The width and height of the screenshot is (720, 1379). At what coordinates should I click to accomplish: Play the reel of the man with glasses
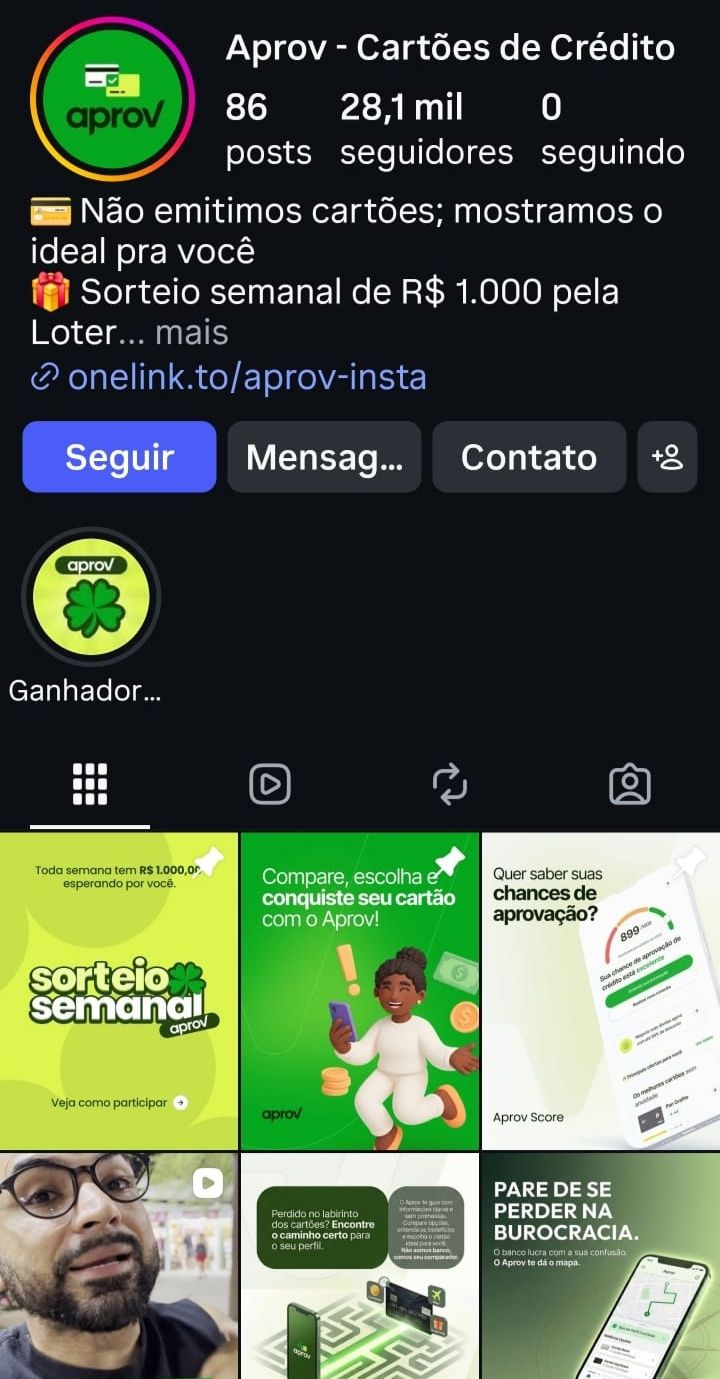click(119, 1266)
